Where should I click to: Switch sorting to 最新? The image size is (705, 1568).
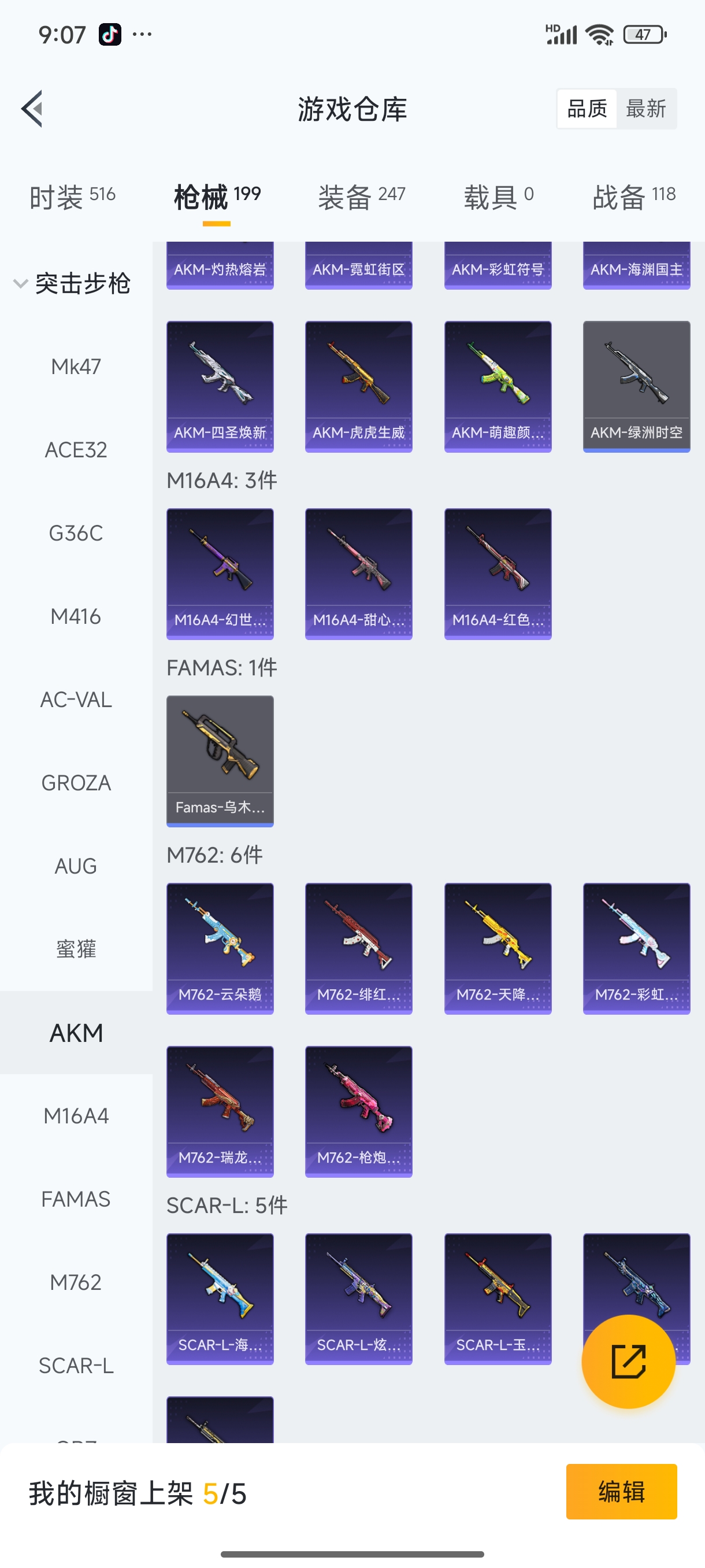point(645,109)
